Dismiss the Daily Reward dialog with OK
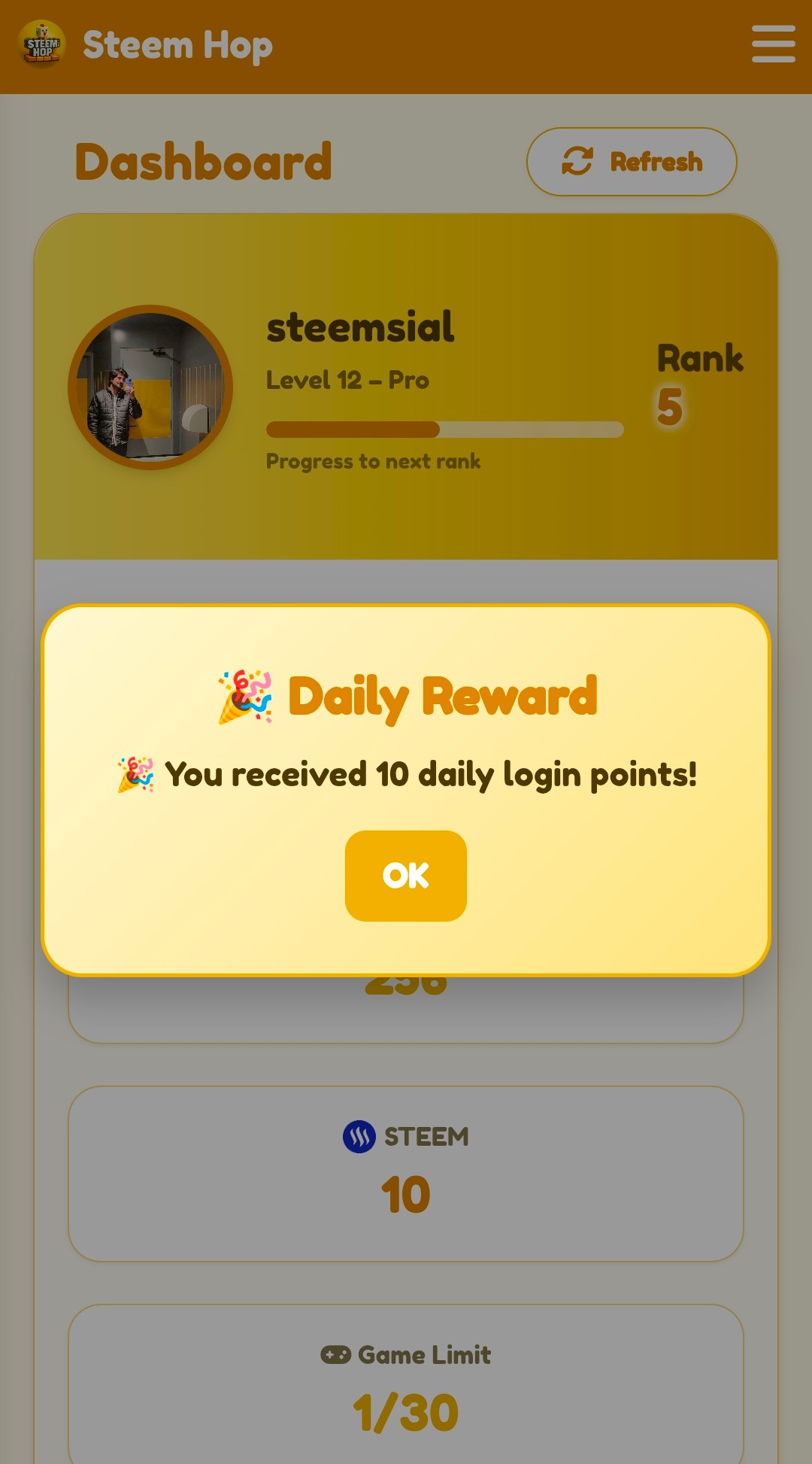812x1464 pixels. tap(405, 876)
